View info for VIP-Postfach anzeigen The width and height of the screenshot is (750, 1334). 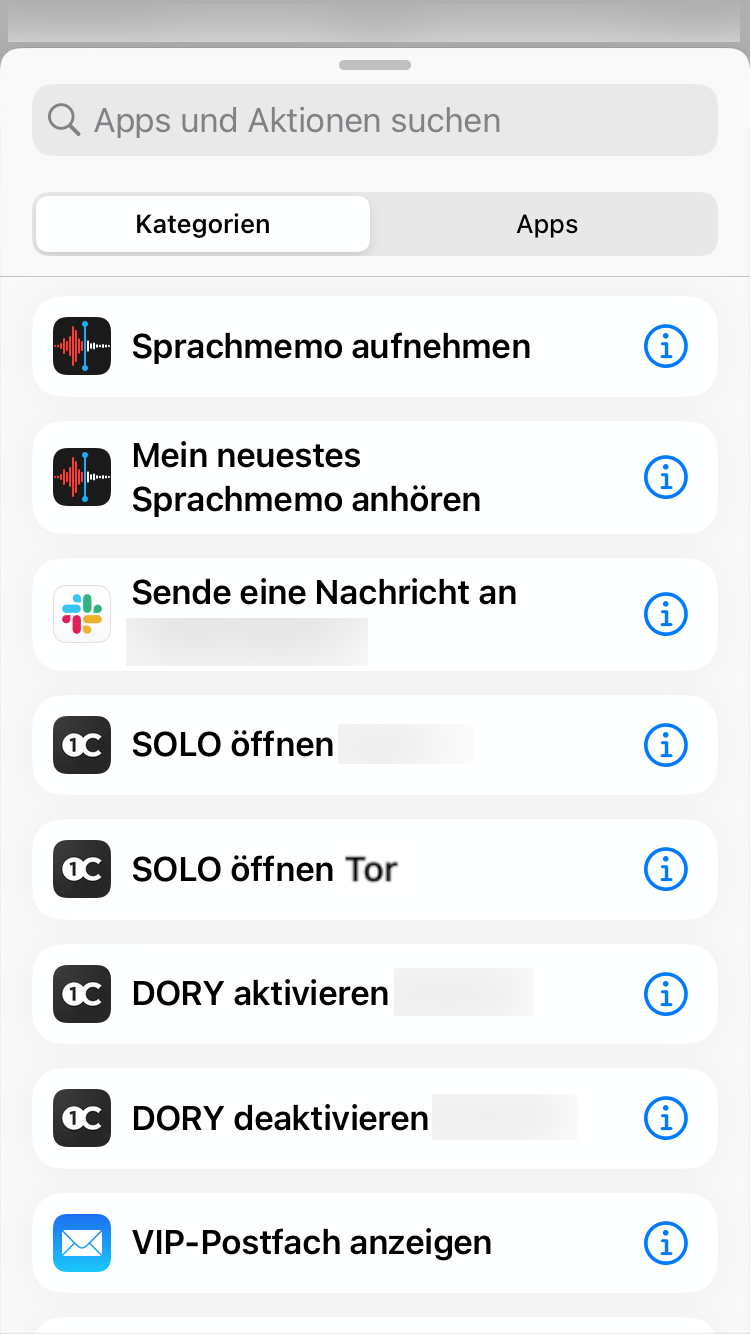666,1243
